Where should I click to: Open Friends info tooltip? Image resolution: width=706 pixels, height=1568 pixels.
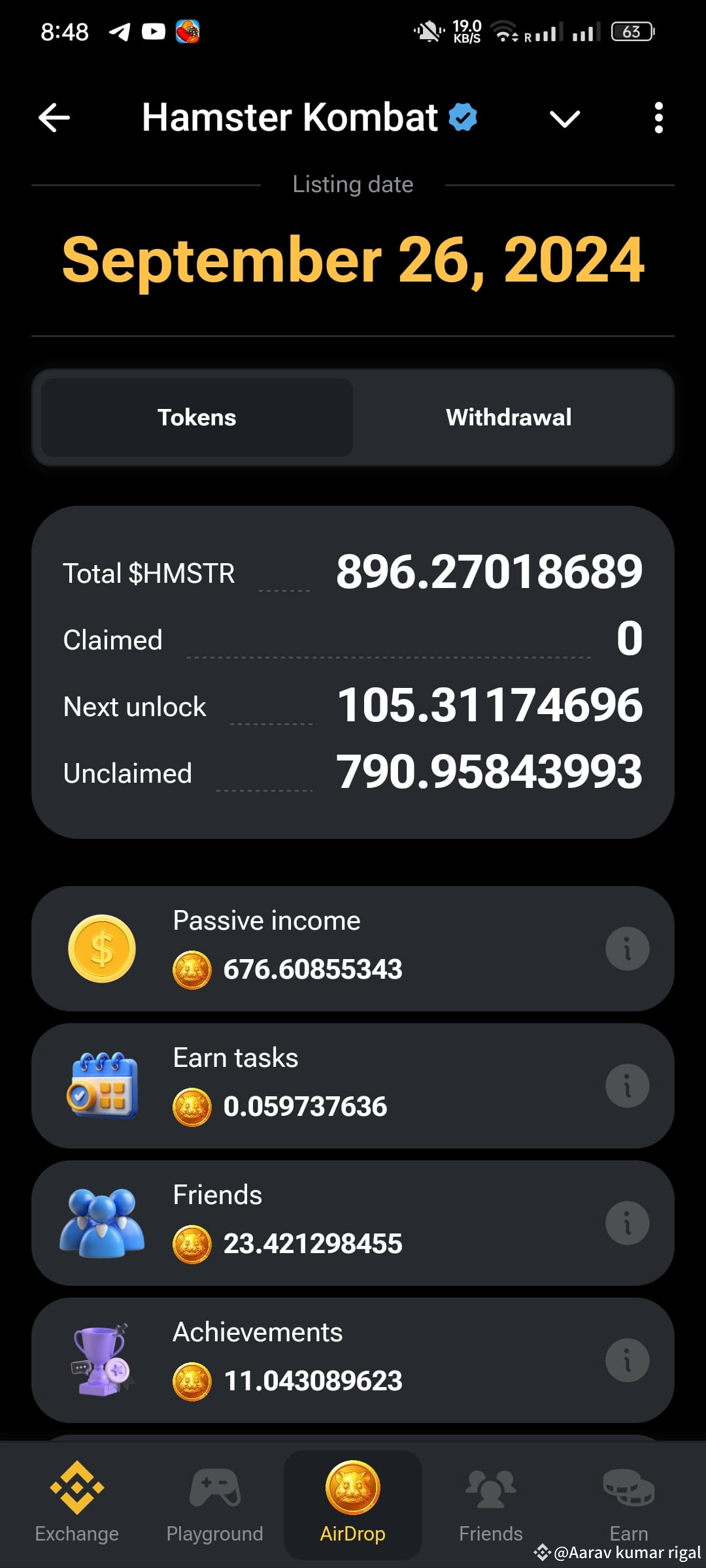(x=627, y=1222)
